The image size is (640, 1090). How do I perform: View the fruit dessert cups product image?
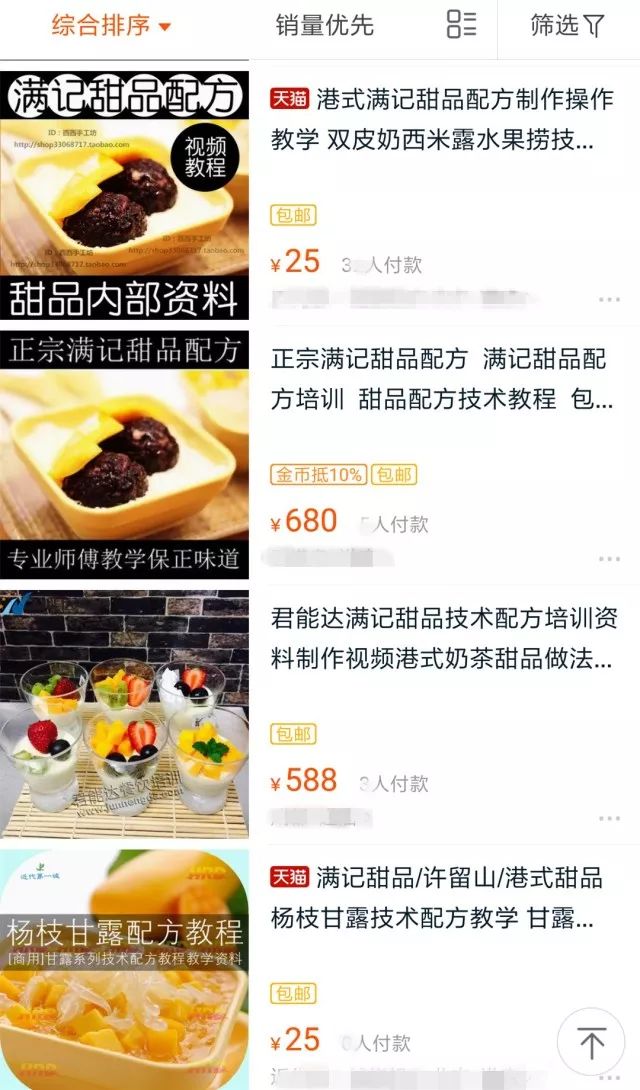pos(124,714)
